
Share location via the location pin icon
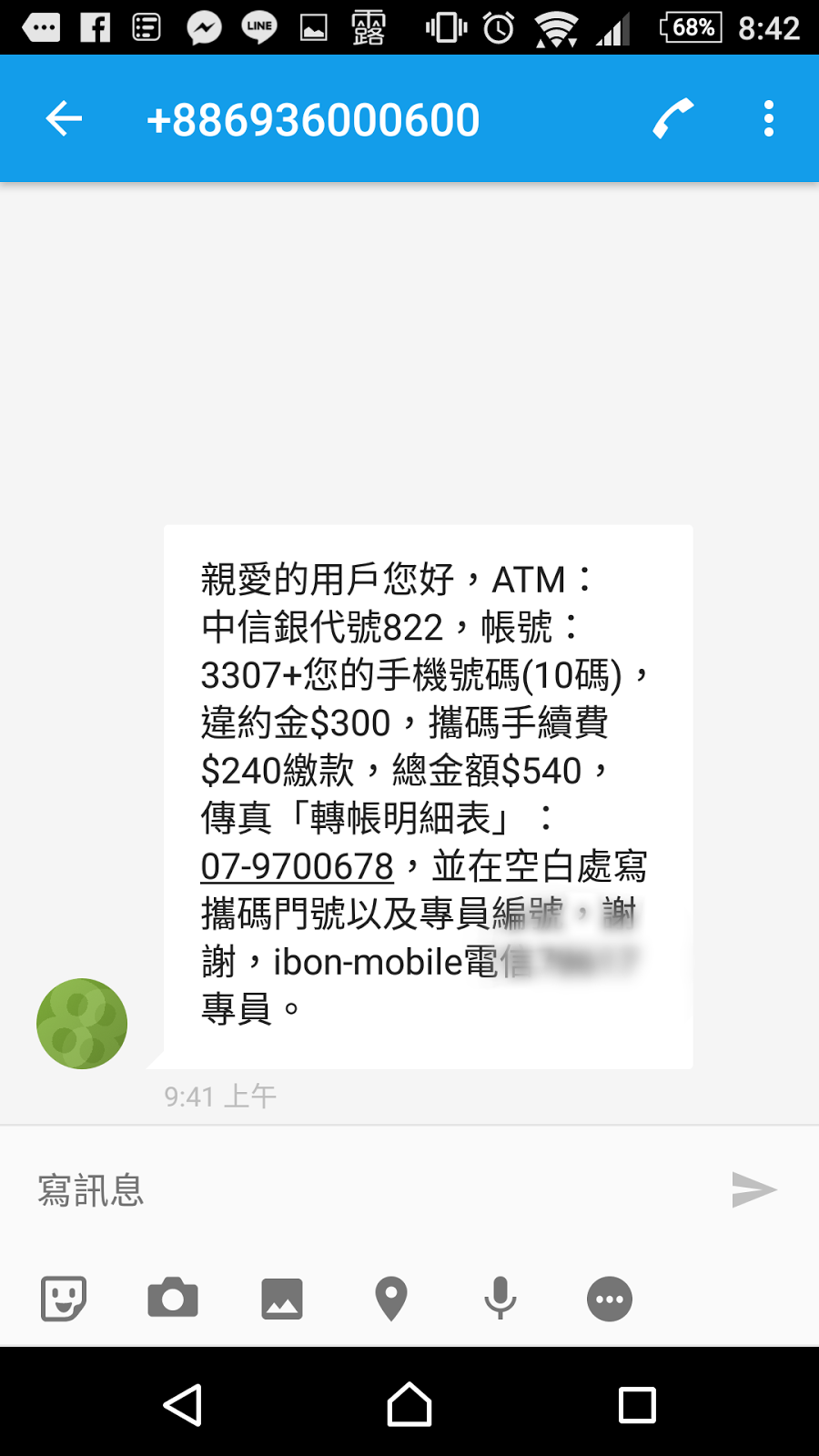coord(390,1299)
